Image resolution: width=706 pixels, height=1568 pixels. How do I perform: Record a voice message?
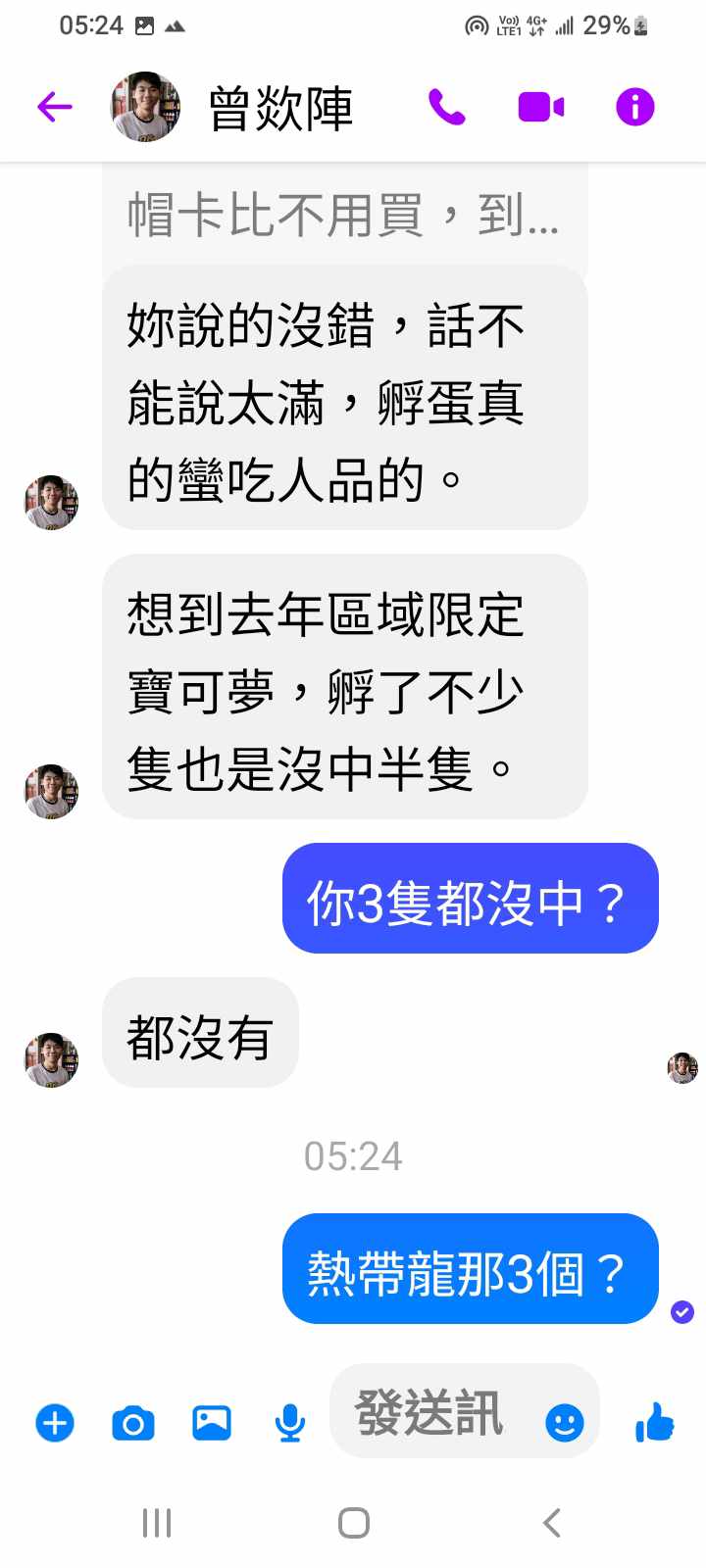(x=289, y=1422)
